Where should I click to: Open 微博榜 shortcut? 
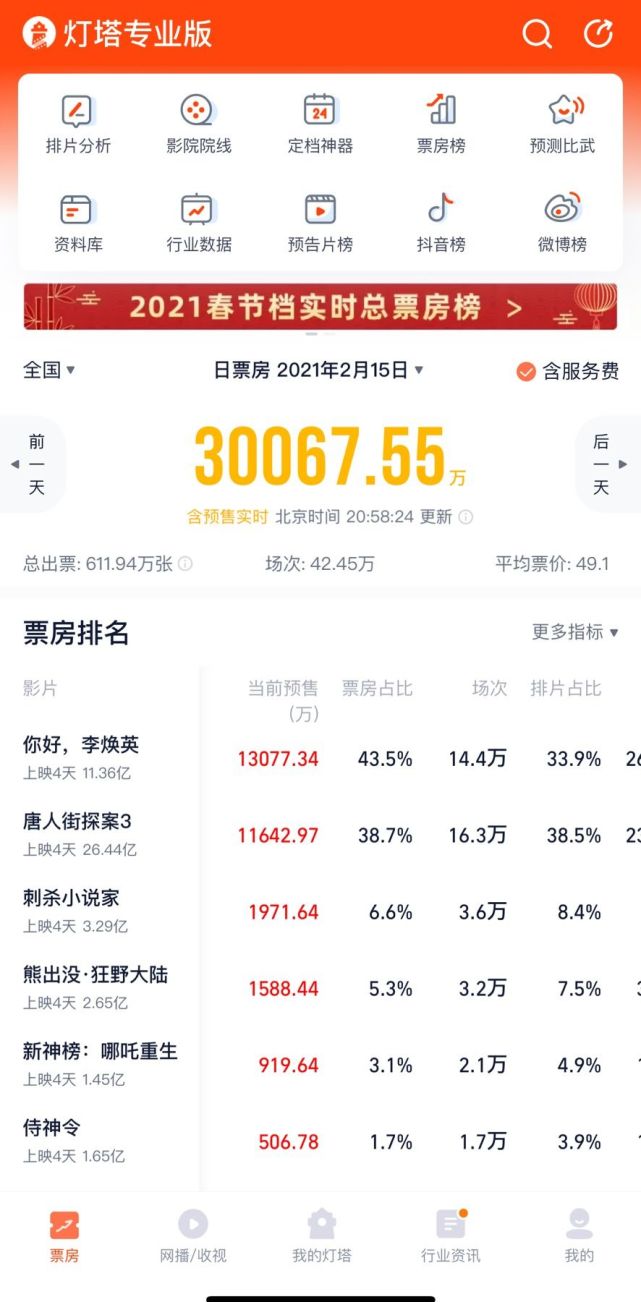[562, 223]
